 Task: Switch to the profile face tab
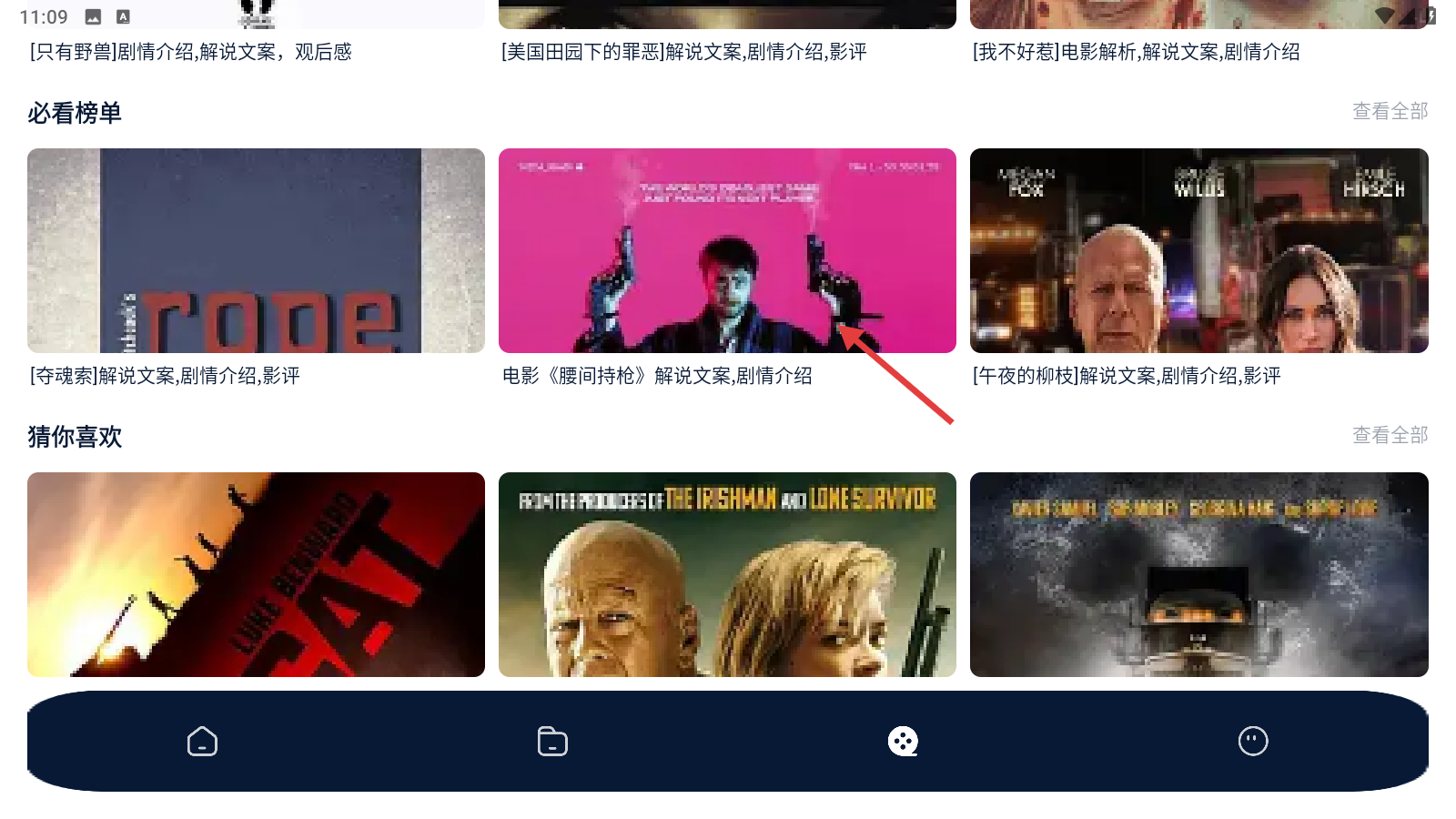[x=1253, y=742]
